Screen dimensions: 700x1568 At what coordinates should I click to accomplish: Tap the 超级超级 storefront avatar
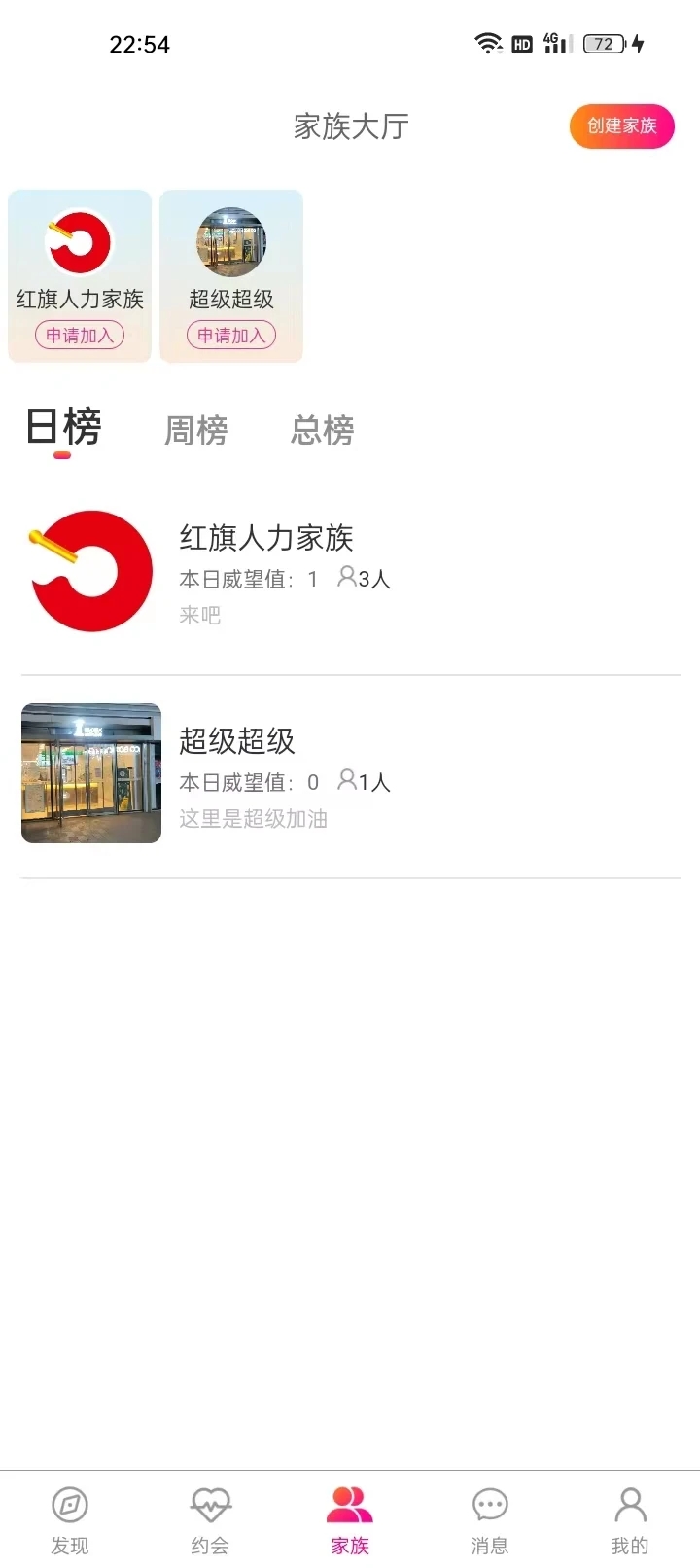pyautogui.click(x=230, y=240)
